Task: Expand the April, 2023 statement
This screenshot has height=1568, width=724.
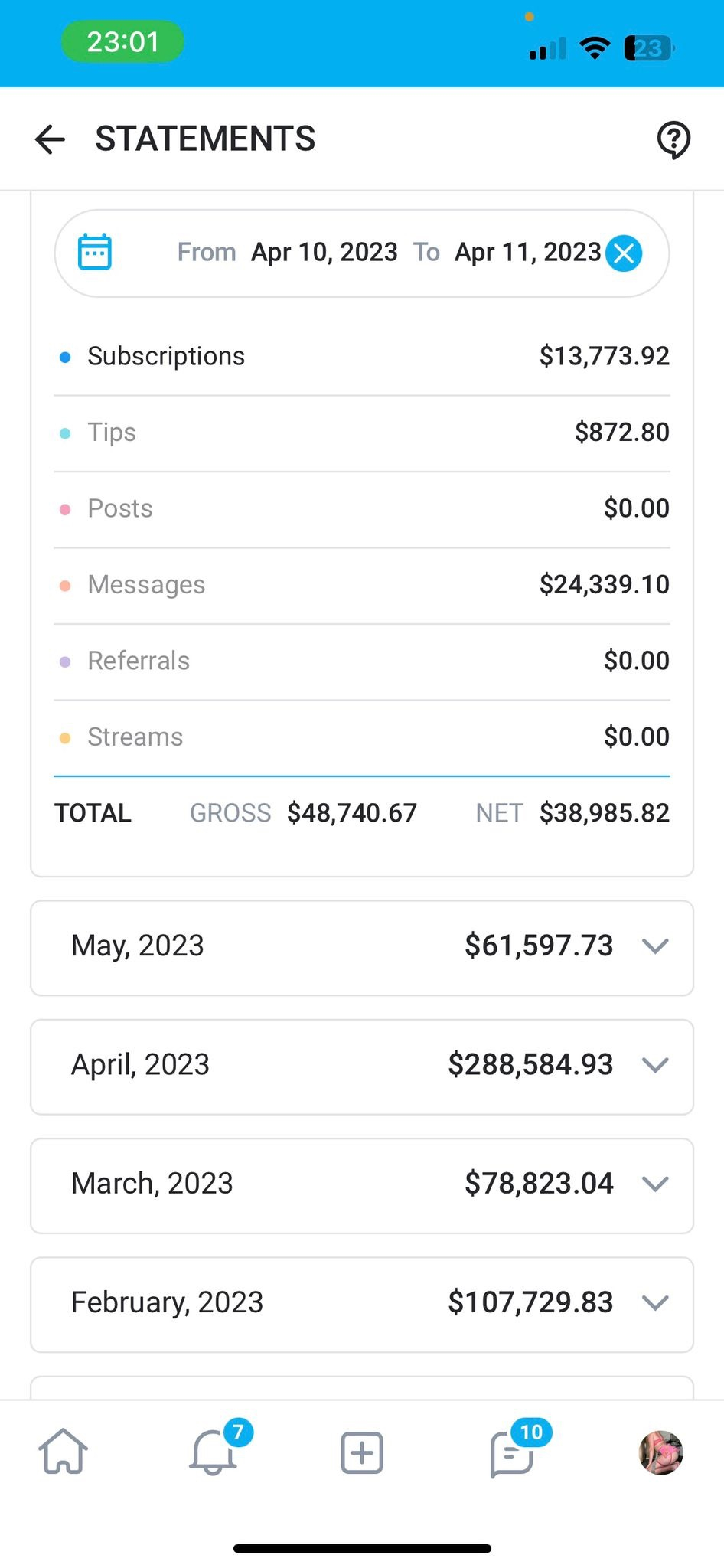Action: pyautogui.click(x=362, y=1067)
